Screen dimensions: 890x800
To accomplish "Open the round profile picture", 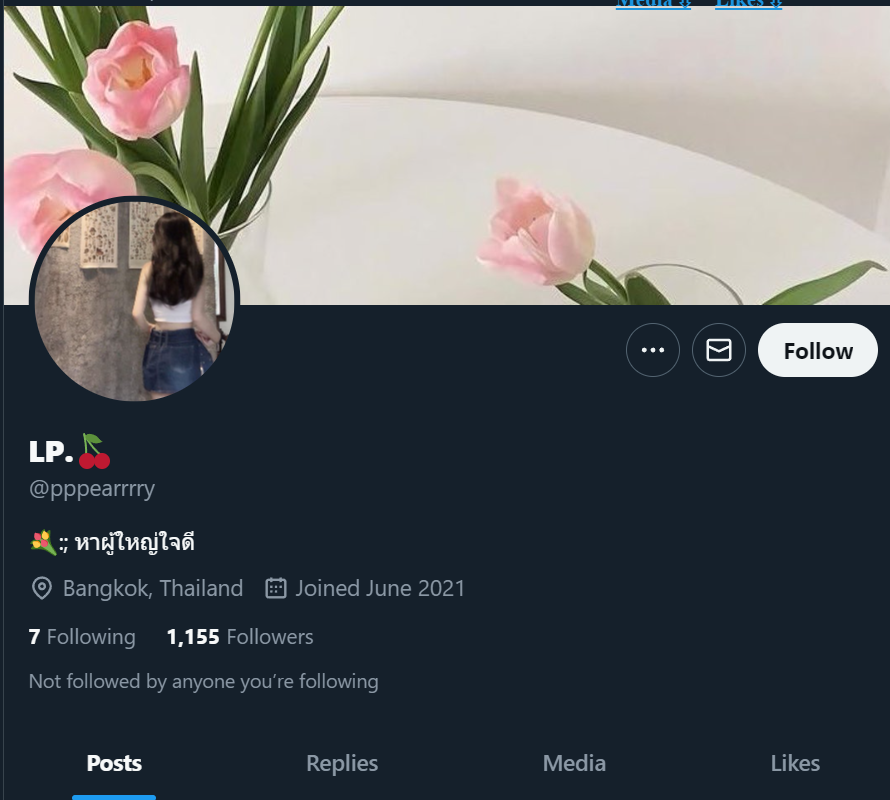I will coord(134,300).
